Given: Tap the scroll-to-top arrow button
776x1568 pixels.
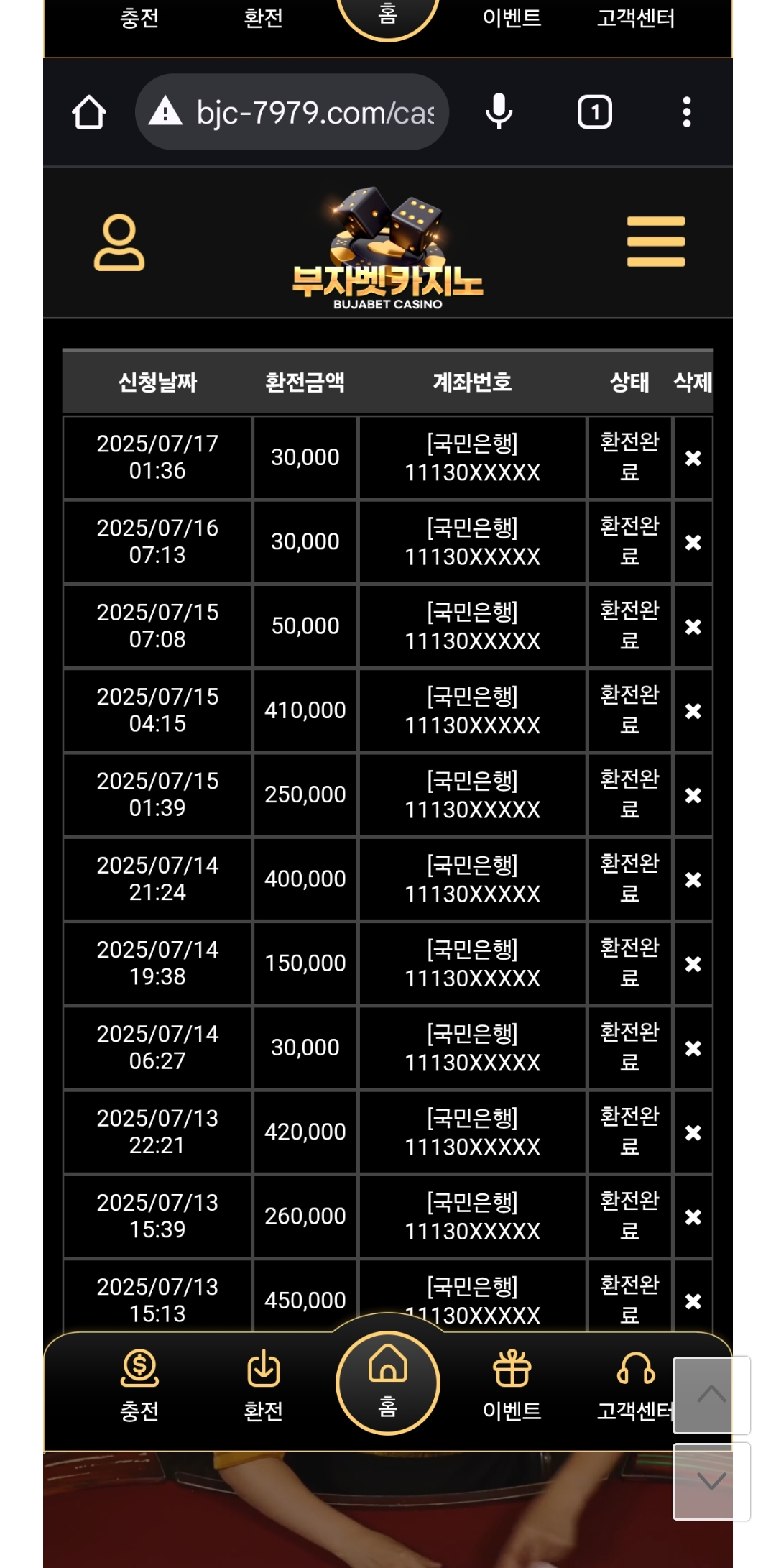Looking at the screenshot, I should [711, 1395].
